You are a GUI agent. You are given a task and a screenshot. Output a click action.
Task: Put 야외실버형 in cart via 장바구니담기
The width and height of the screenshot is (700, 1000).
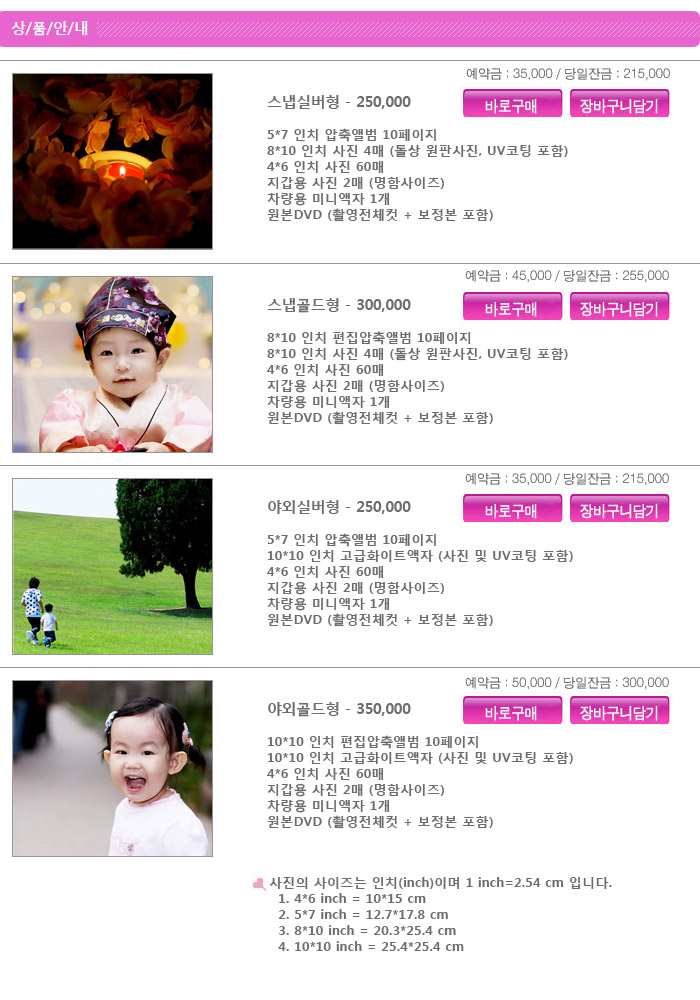coord(619,509)
